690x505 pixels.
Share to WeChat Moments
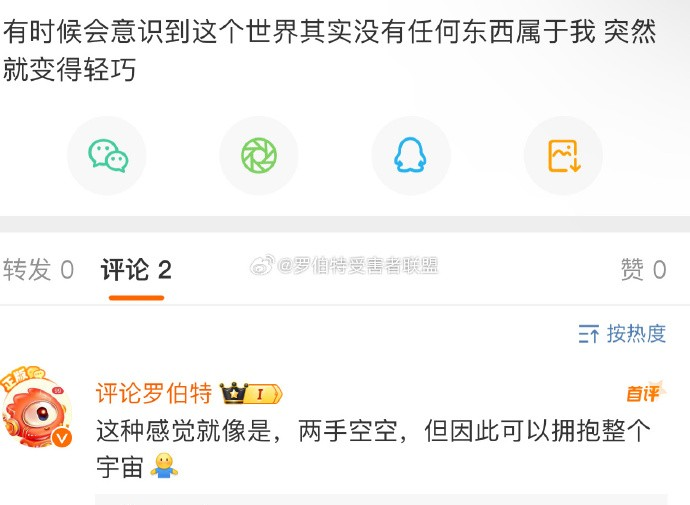pos(259,156)
